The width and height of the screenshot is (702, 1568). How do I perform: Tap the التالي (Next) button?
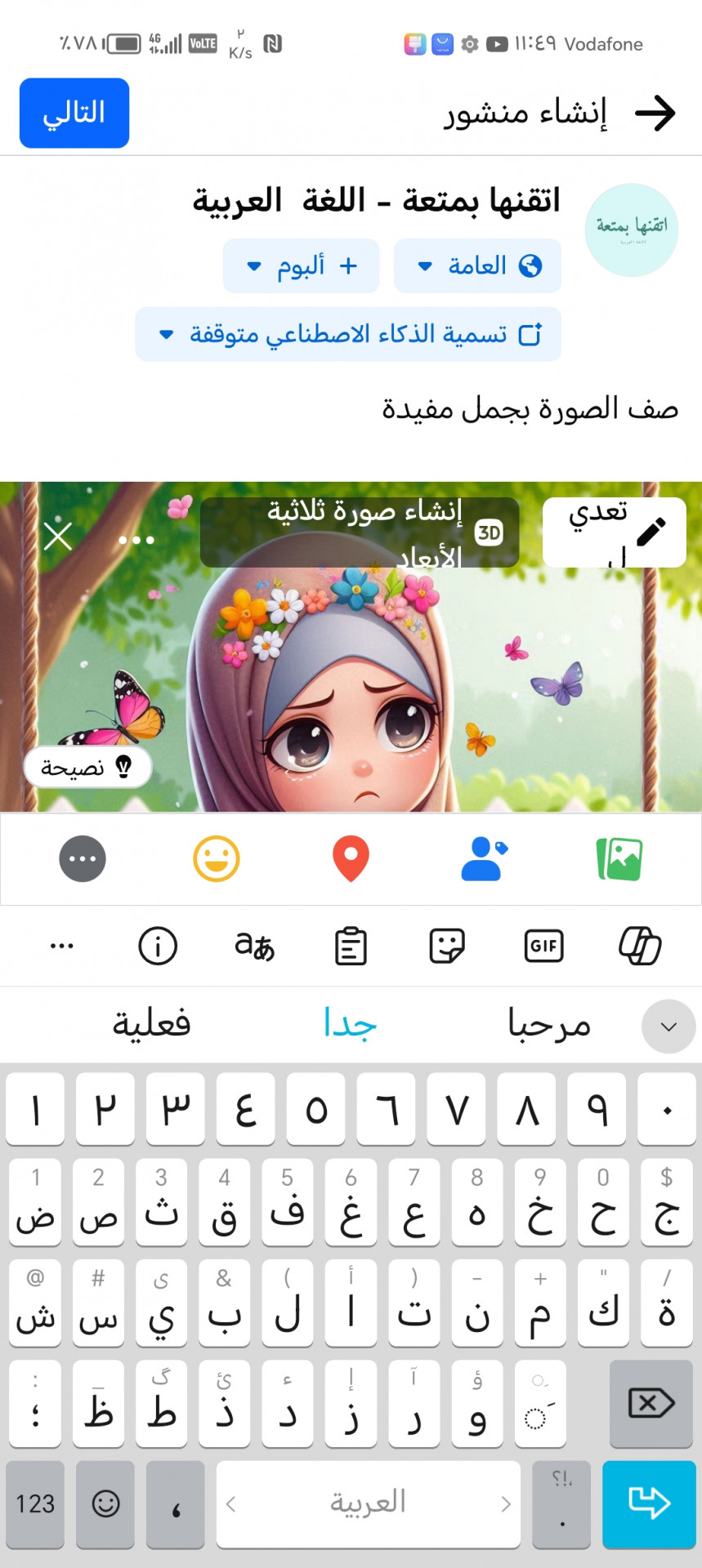click(74, 113)
